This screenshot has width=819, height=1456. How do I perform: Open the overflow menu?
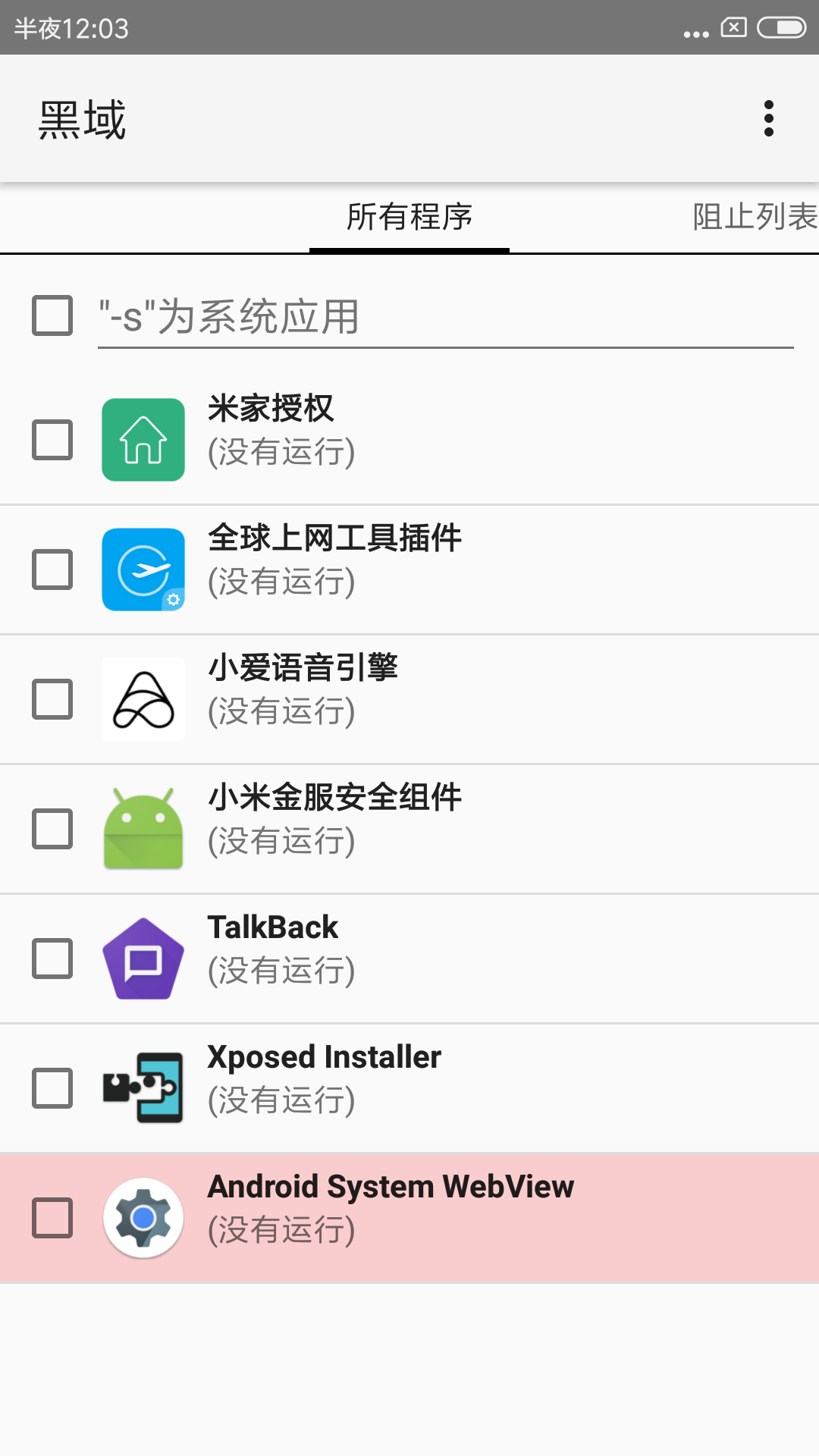(x=768, y=118)
